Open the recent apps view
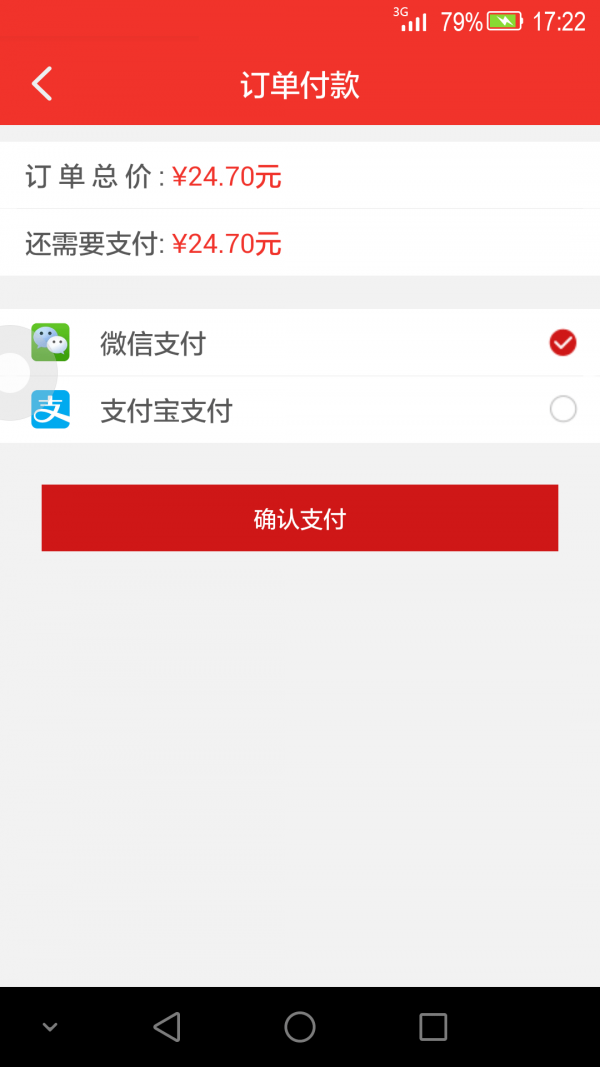 click(x=433, y=1026)
